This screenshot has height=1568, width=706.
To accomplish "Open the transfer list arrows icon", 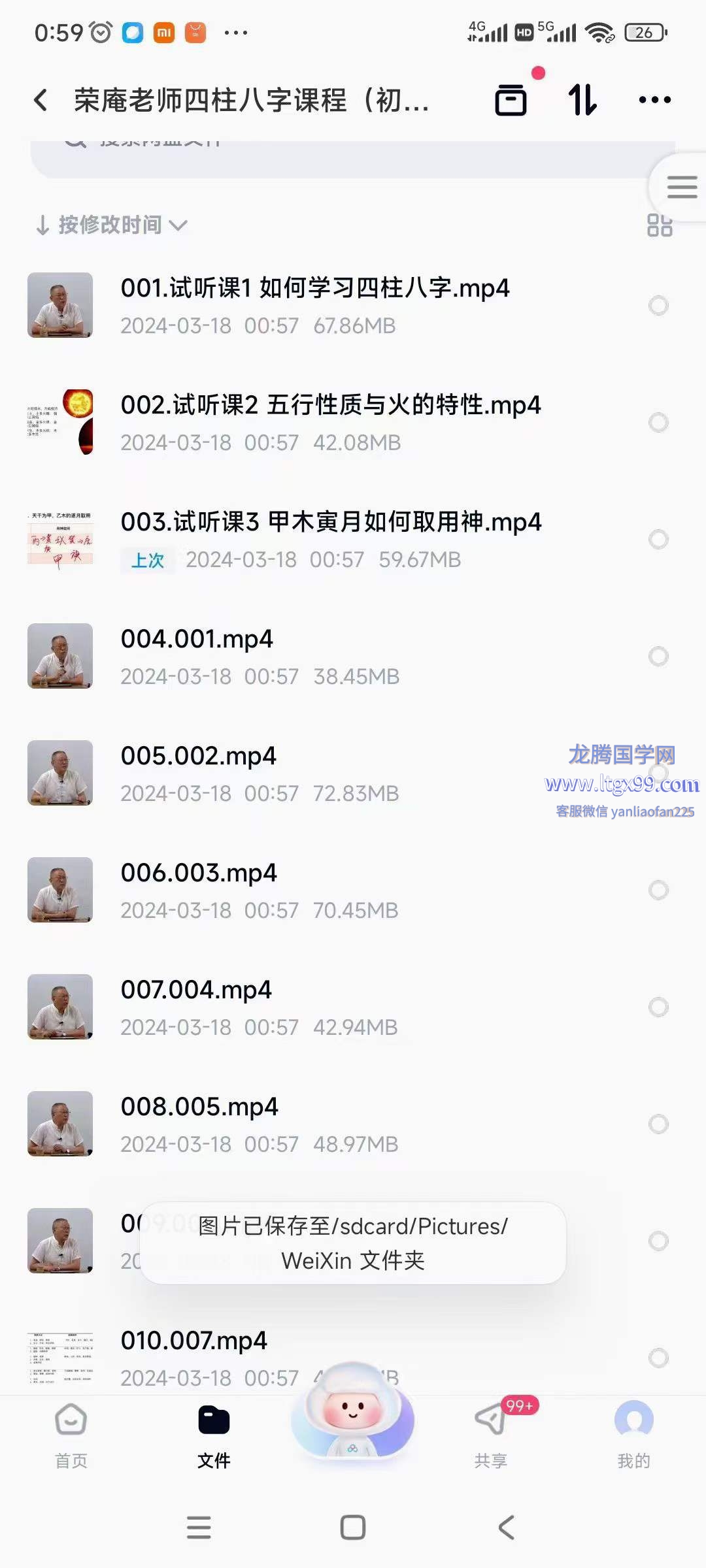I will point(582,100).
